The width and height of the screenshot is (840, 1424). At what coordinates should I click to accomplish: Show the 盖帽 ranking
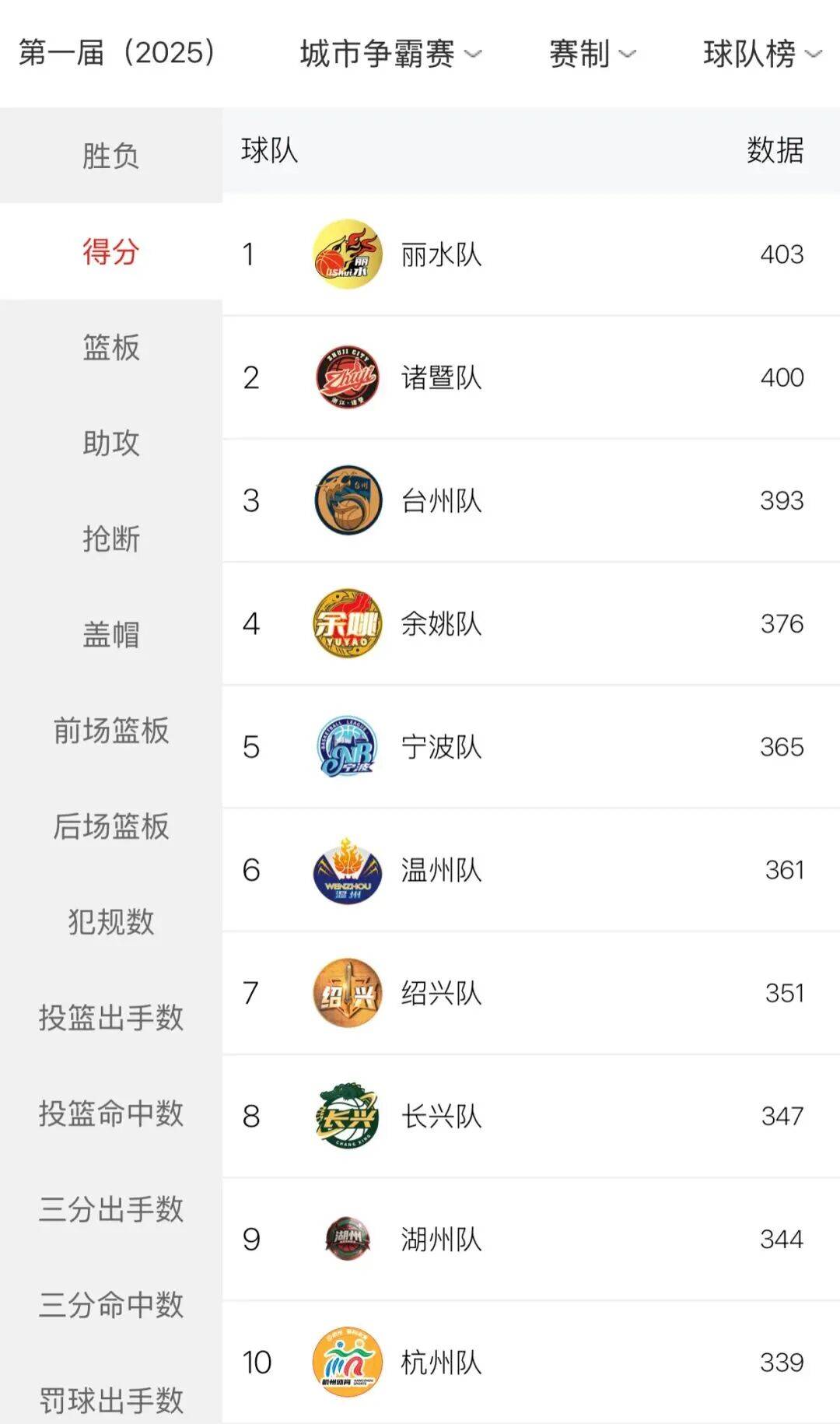click(111, 634)
